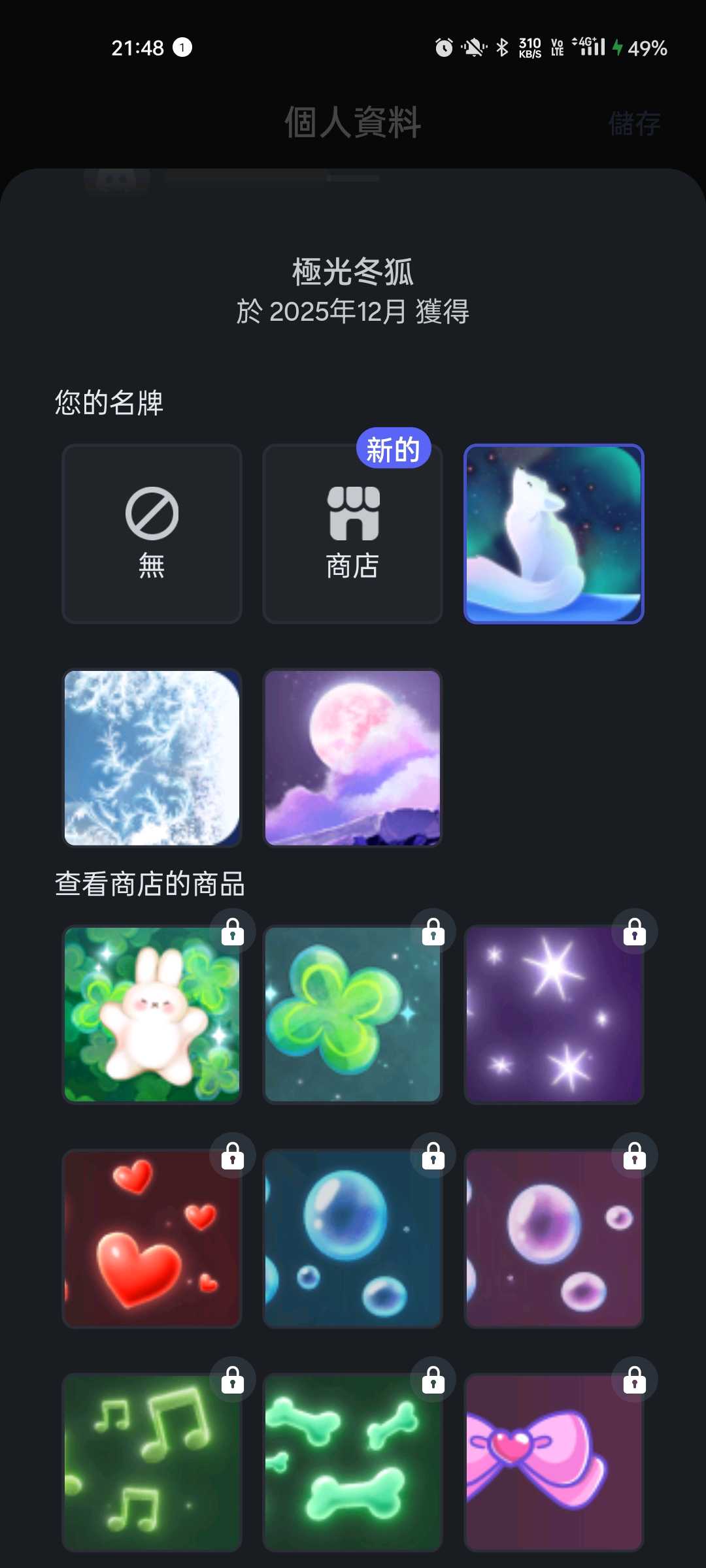Open the locked purple bubbles shop item
This screenshot has height=1568, width=706.
(x=554, y=1239)
